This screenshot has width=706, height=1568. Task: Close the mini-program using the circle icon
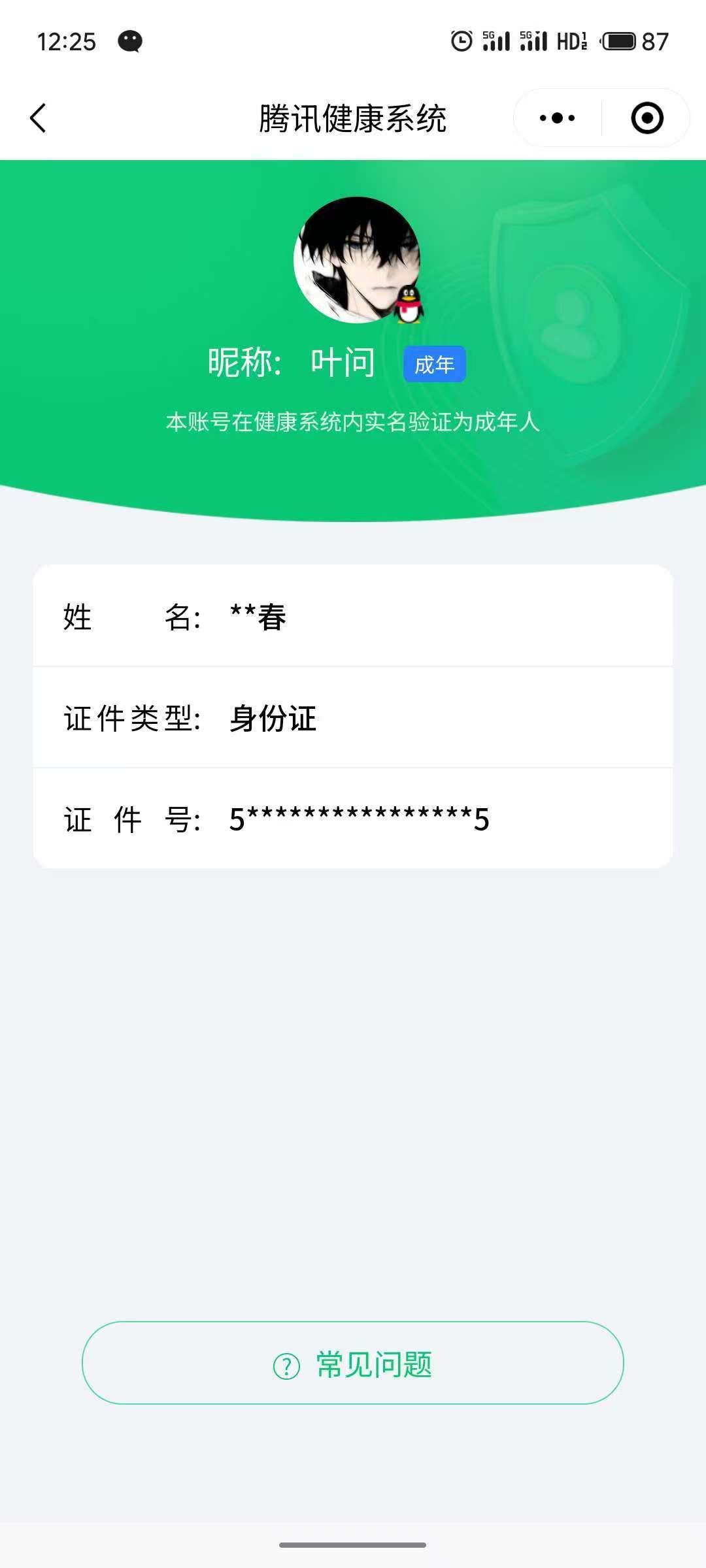tap(646, 118)
